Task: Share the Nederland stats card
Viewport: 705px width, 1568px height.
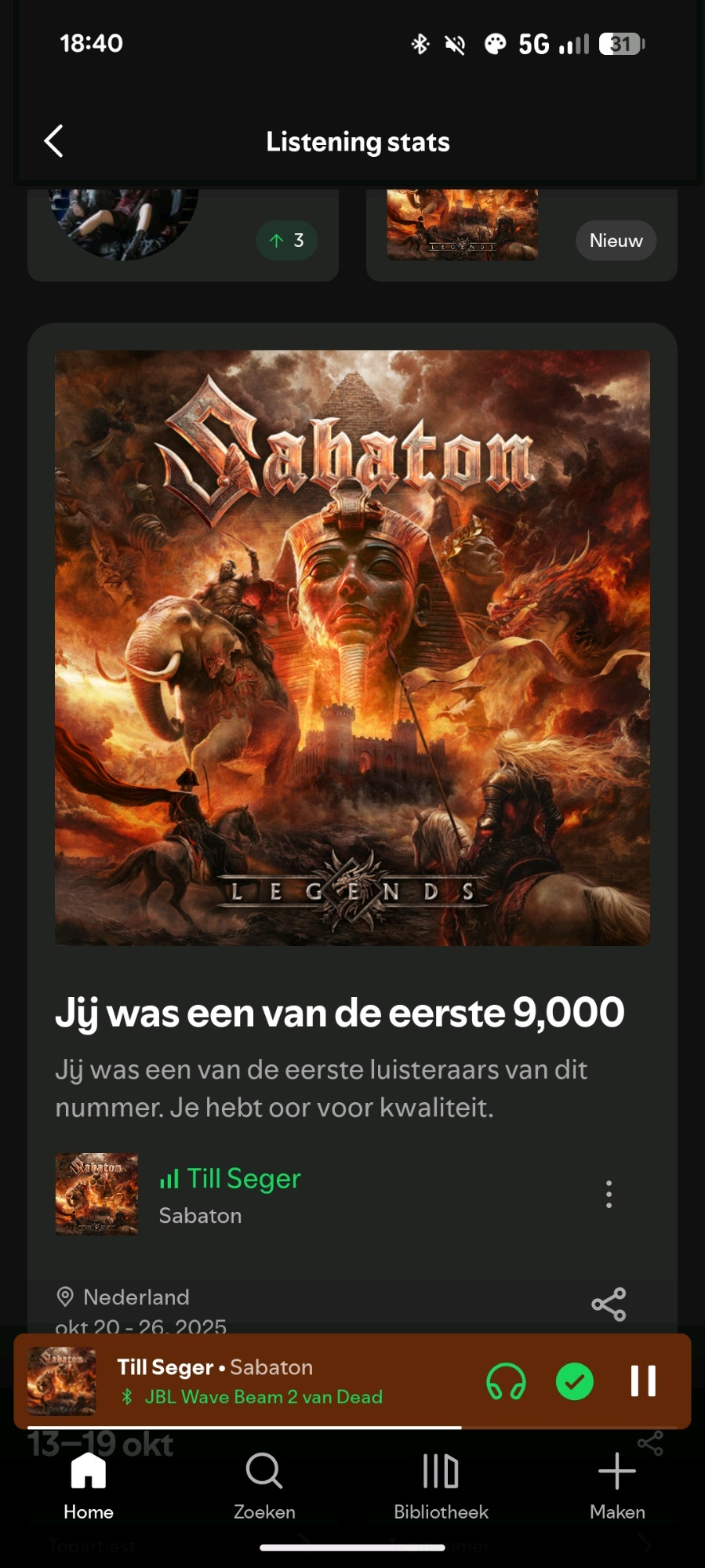Action: pyautogui.click(x=609, y=1304)
